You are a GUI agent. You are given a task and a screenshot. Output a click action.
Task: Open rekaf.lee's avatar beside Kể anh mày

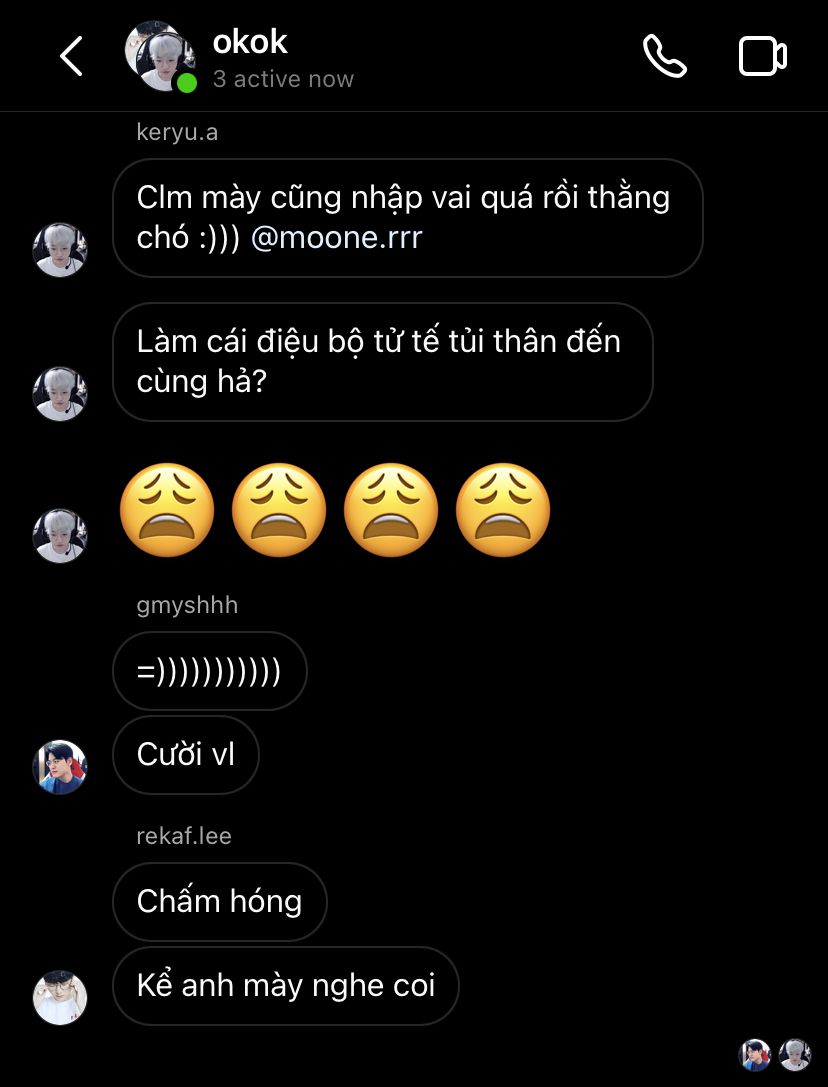click(x=60, y=997)
